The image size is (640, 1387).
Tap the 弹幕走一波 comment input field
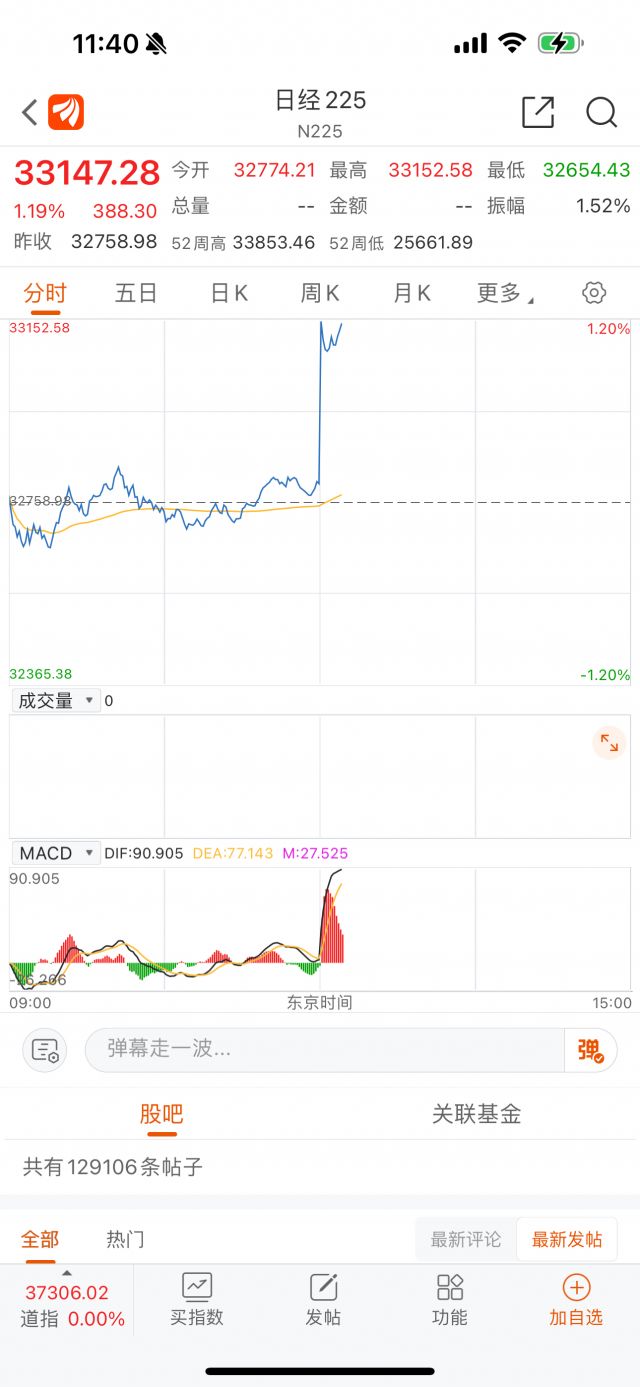click(x=324, y=1049)
